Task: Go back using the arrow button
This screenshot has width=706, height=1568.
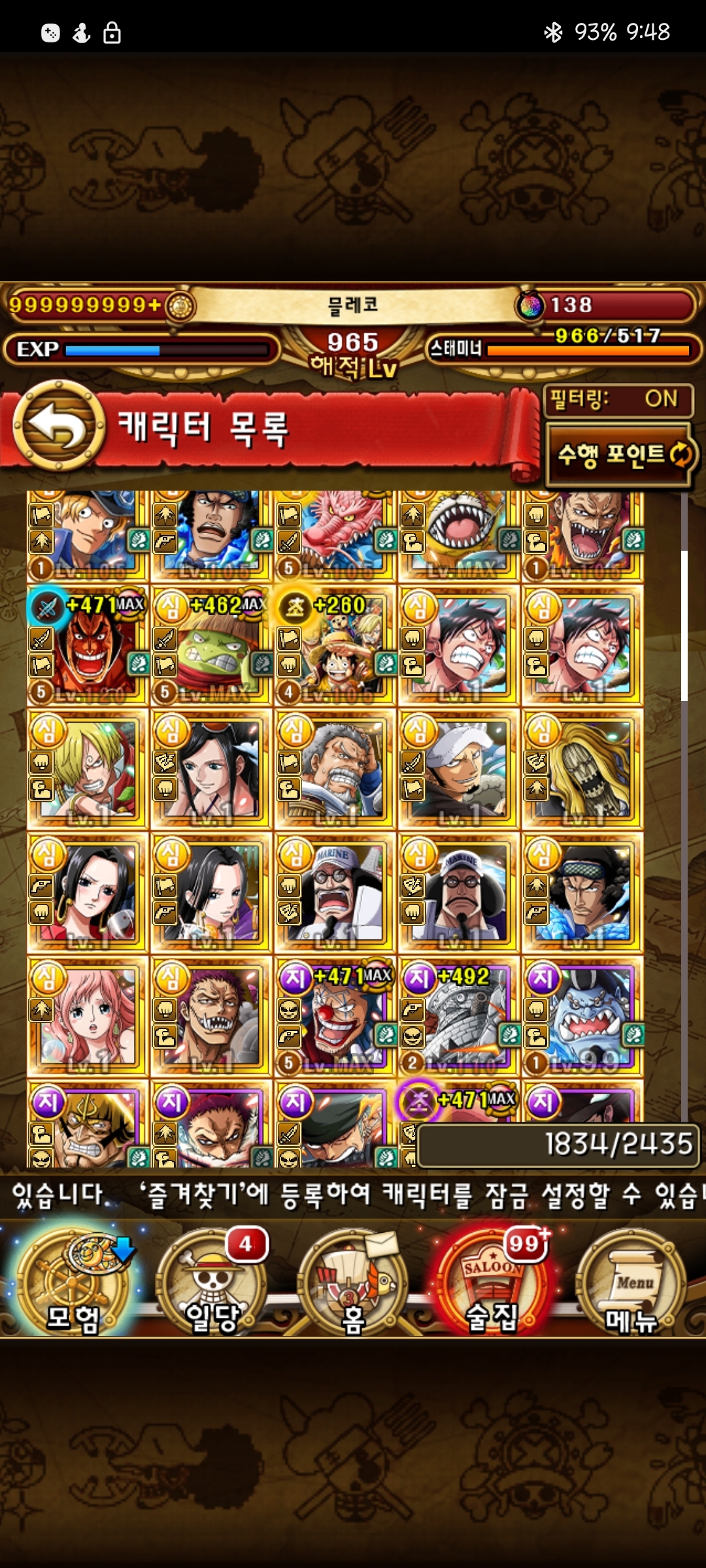Action: point(59,426)
